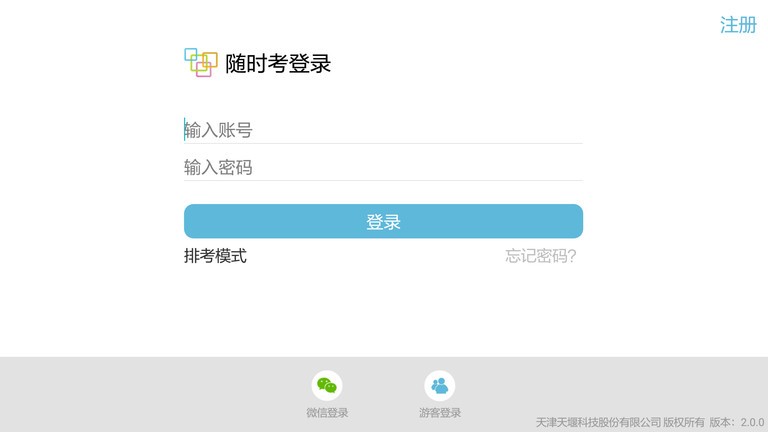Tap the blue 登录 button

[x=383, y=222]
